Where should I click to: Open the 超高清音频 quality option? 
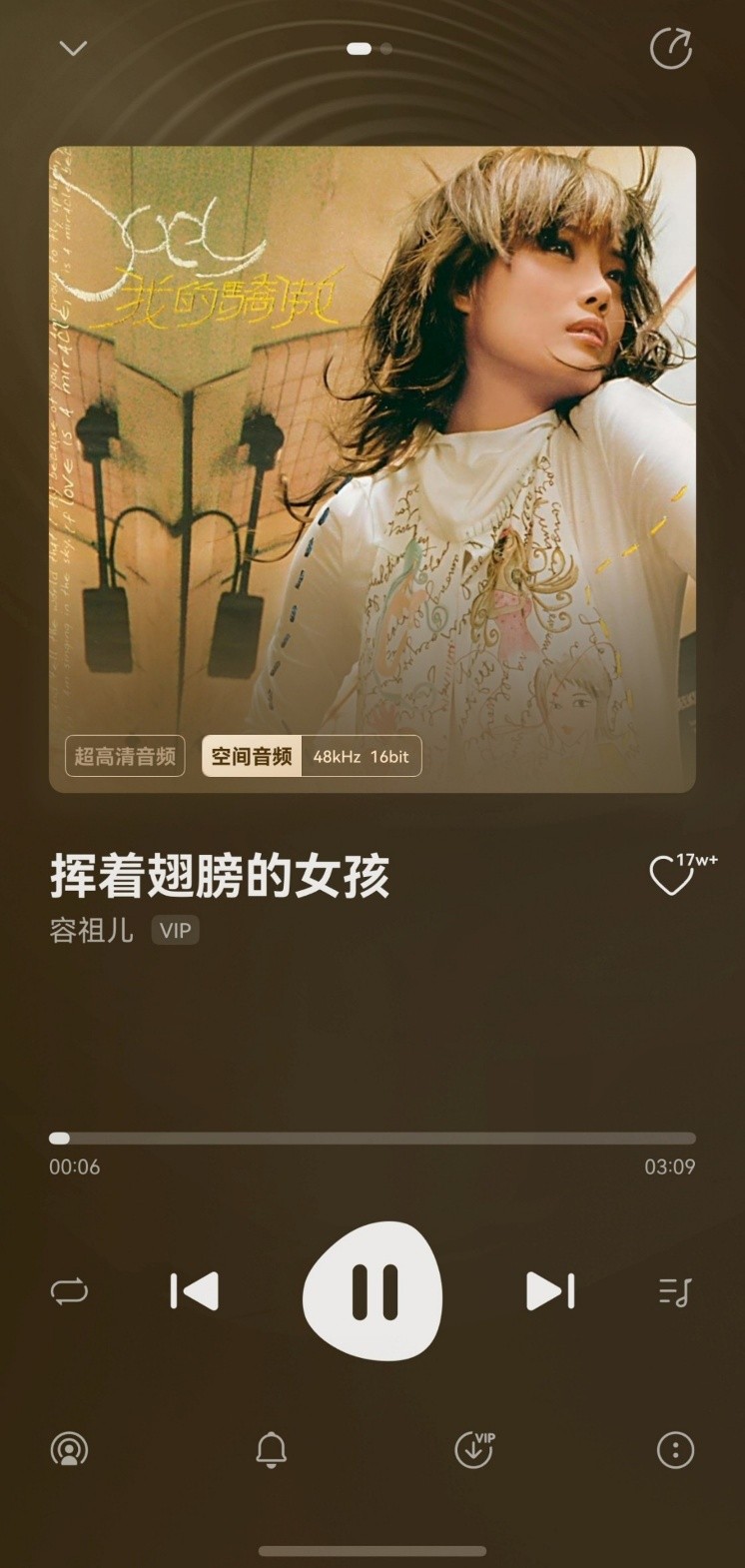[125, 756]
